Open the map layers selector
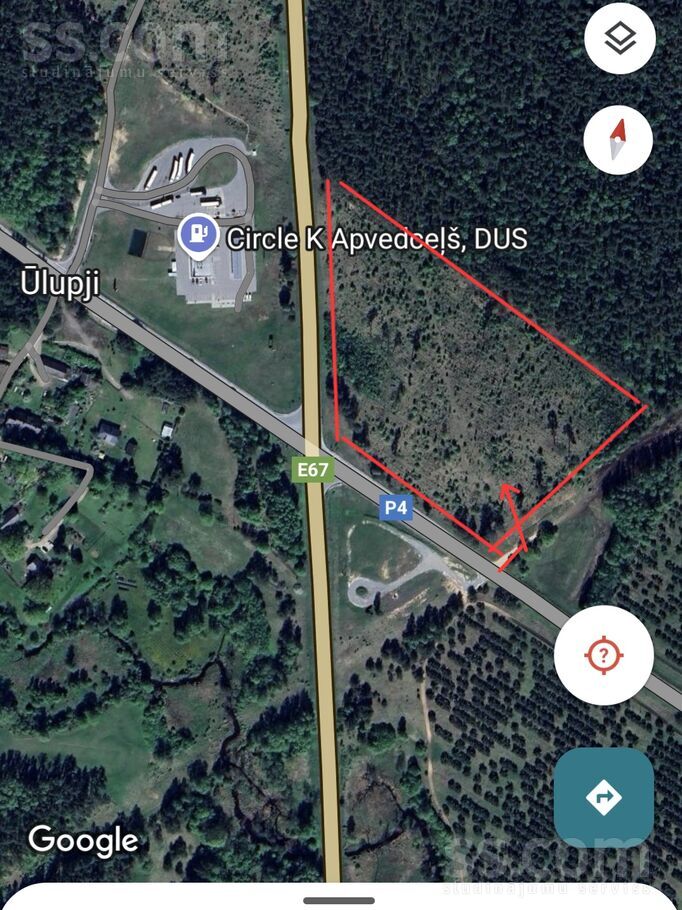The image size is (682, 910). pyautogui.click(x=620, y=39)
